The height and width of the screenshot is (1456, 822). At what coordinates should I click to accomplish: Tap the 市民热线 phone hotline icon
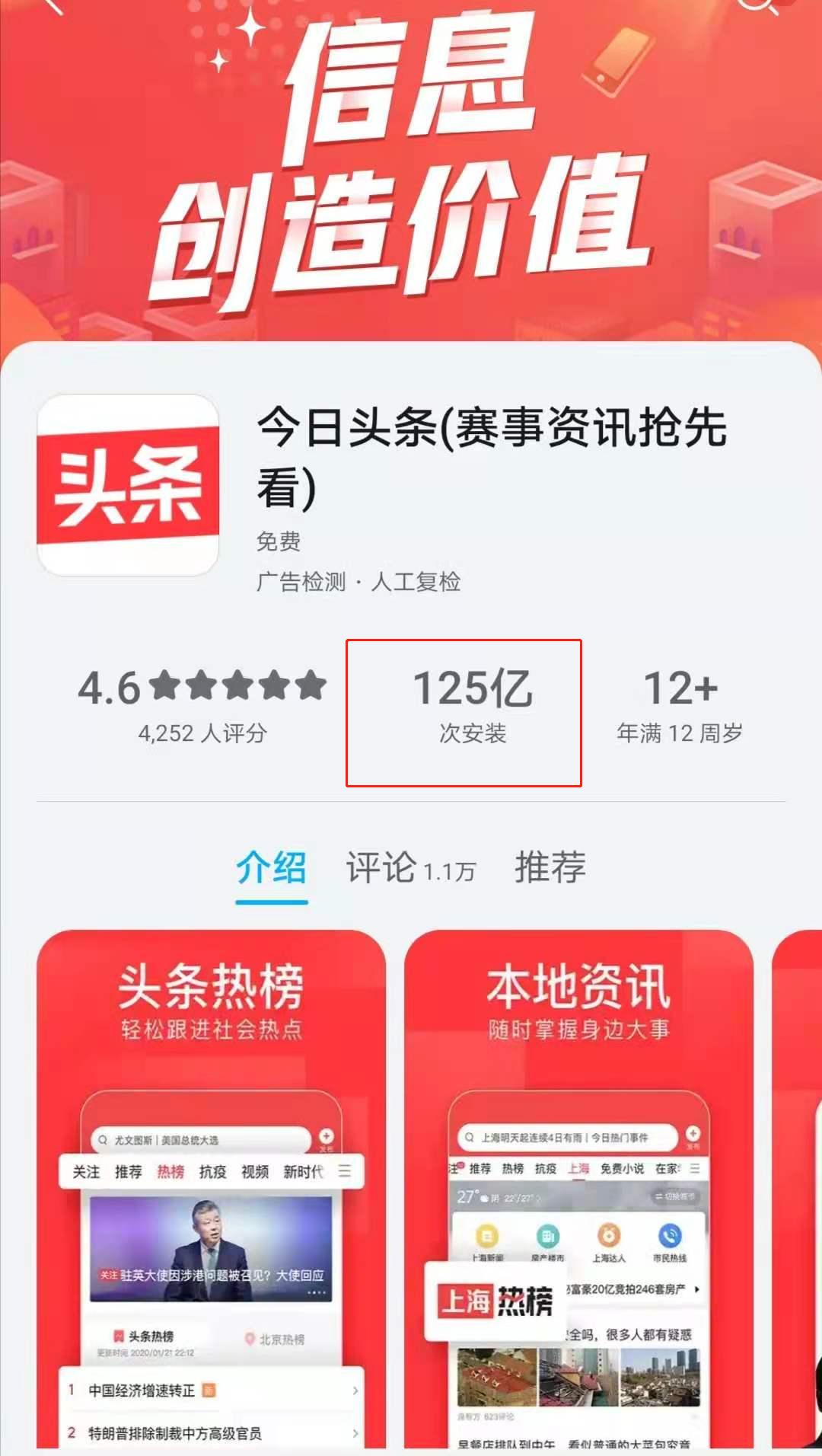tap(668, 1234)
